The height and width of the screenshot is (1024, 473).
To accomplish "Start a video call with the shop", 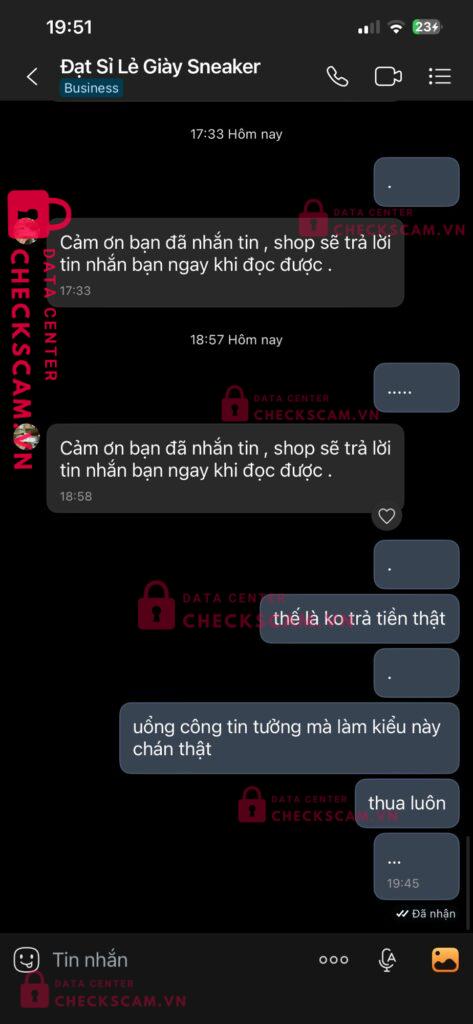I will (x=388, y=77).
